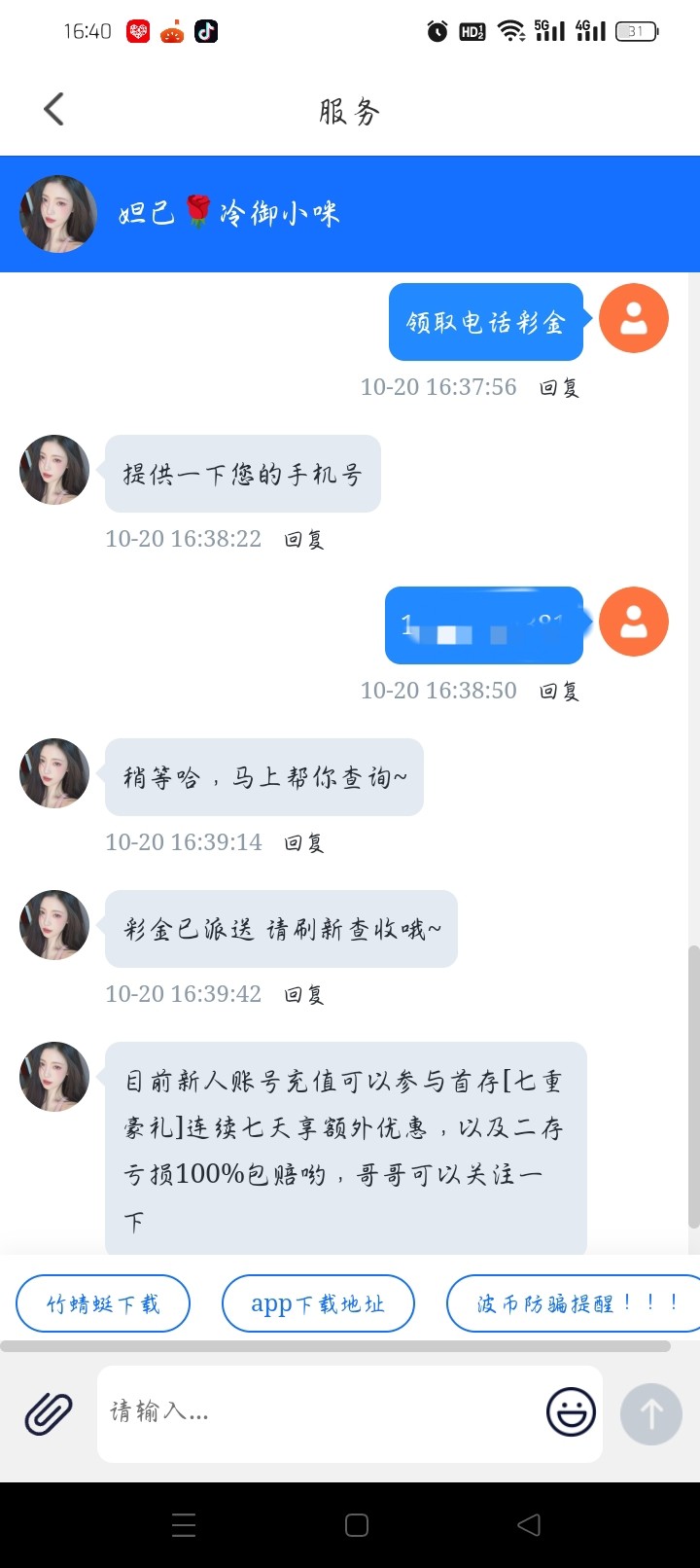Click the orange user avatar beside 领取电话彩金
This screenshot has height=1568, width=700.
[634, 317]
